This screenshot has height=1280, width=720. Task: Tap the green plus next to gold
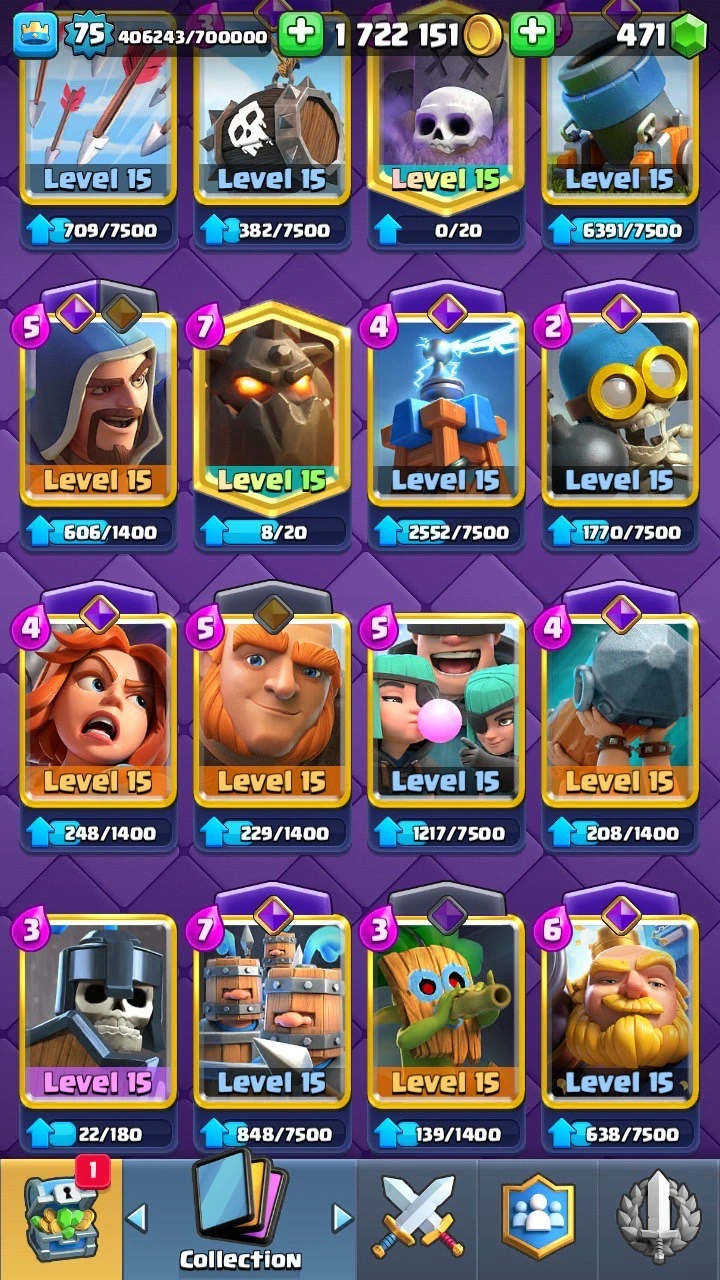[x=300, y=35]
